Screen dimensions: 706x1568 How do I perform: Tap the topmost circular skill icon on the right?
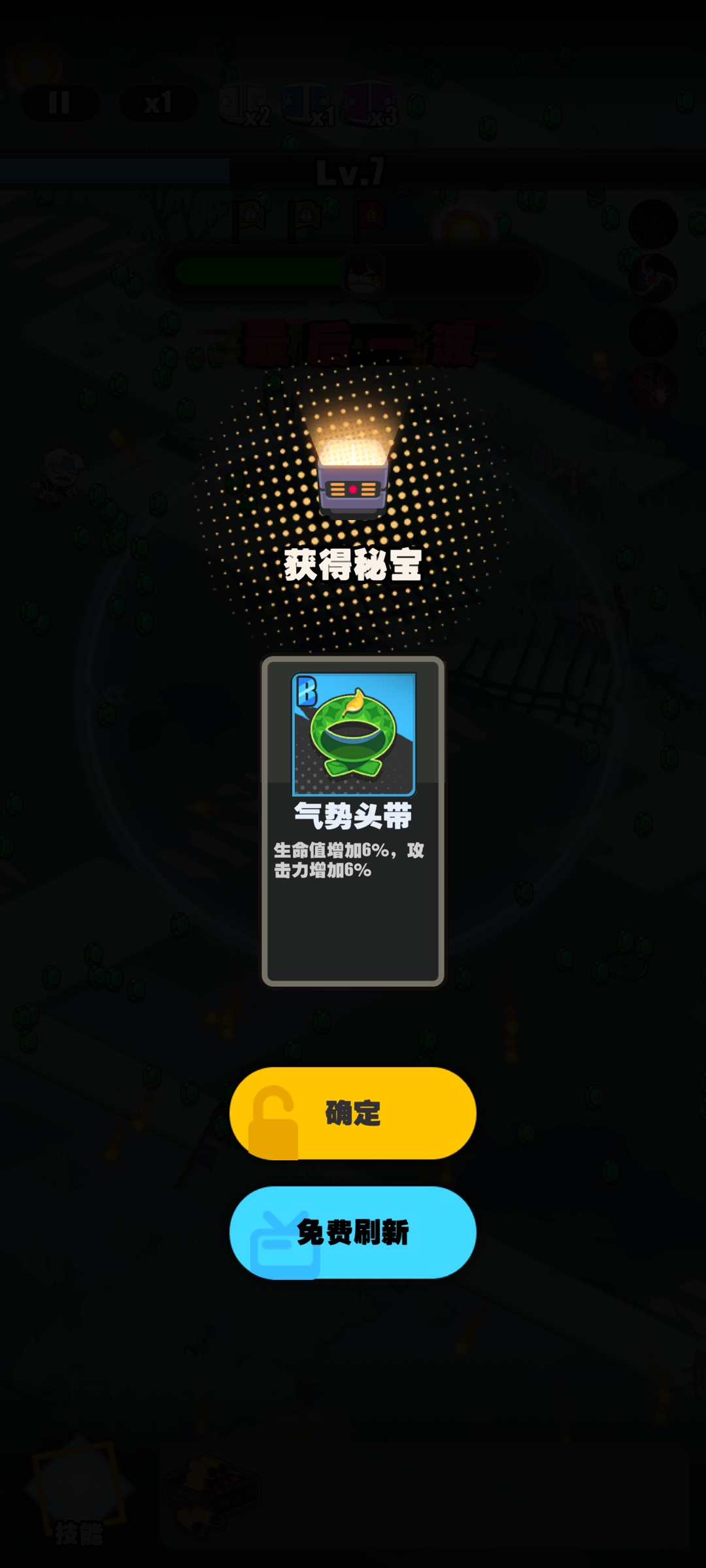(652, 222)
